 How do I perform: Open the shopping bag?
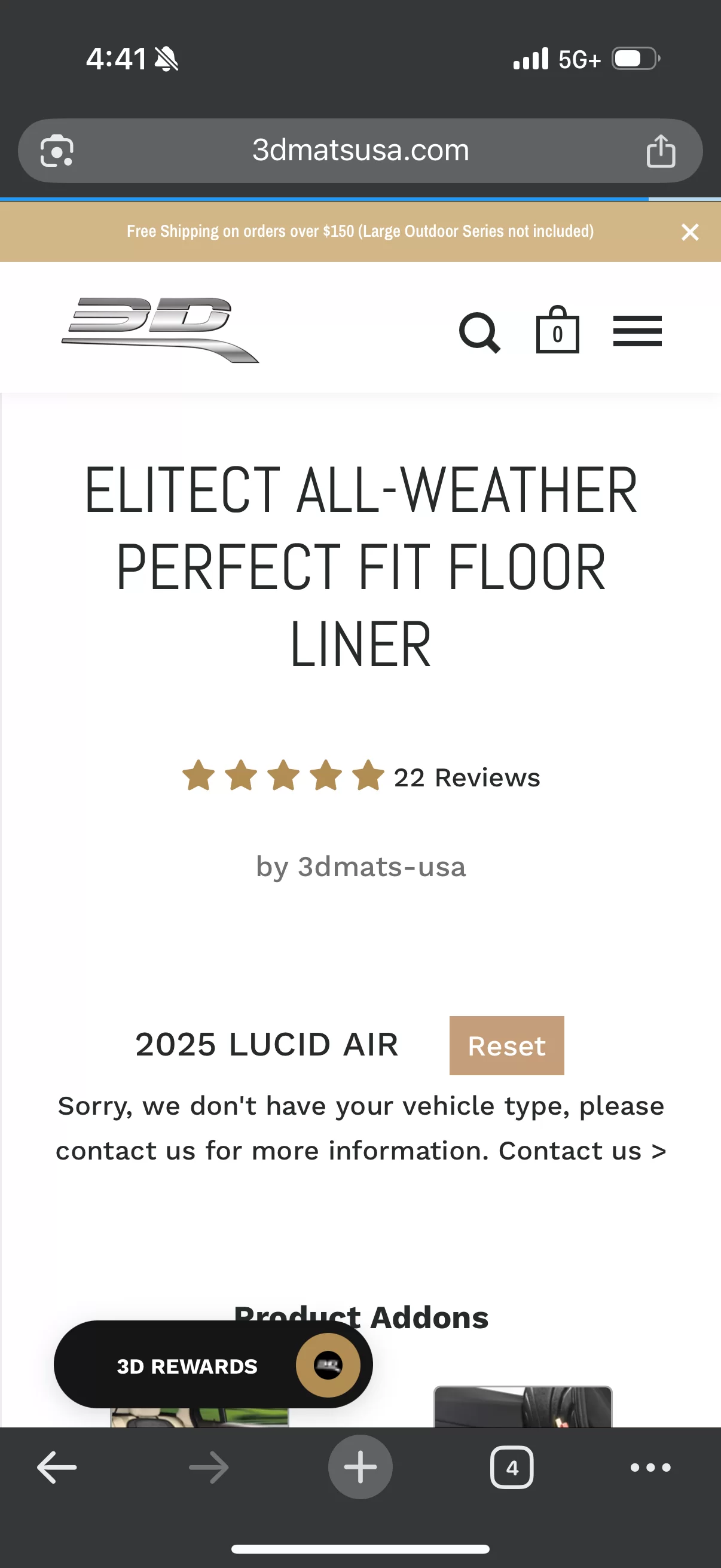click(557, 330)
